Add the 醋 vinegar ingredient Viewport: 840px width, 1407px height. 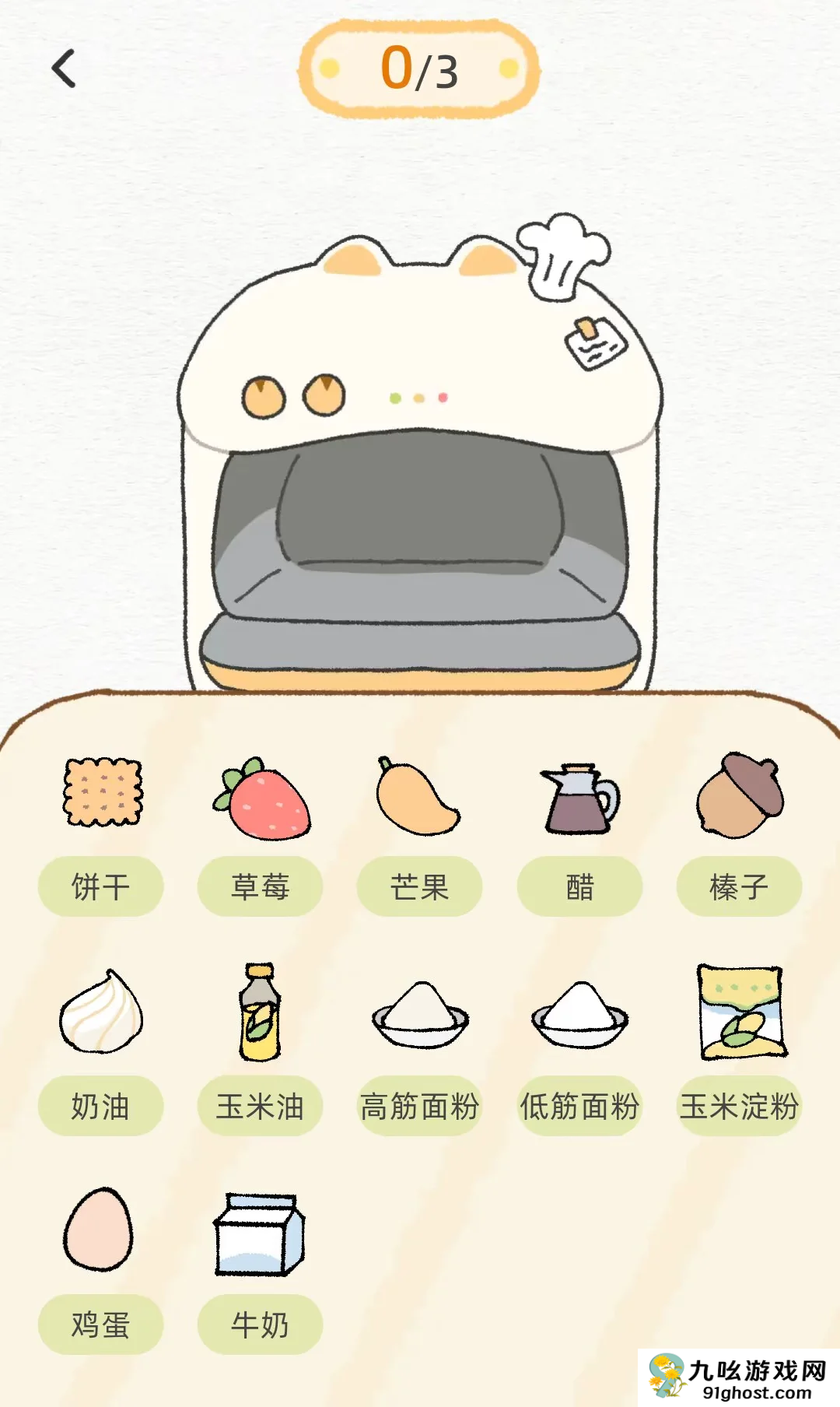(x=579, y=799)
